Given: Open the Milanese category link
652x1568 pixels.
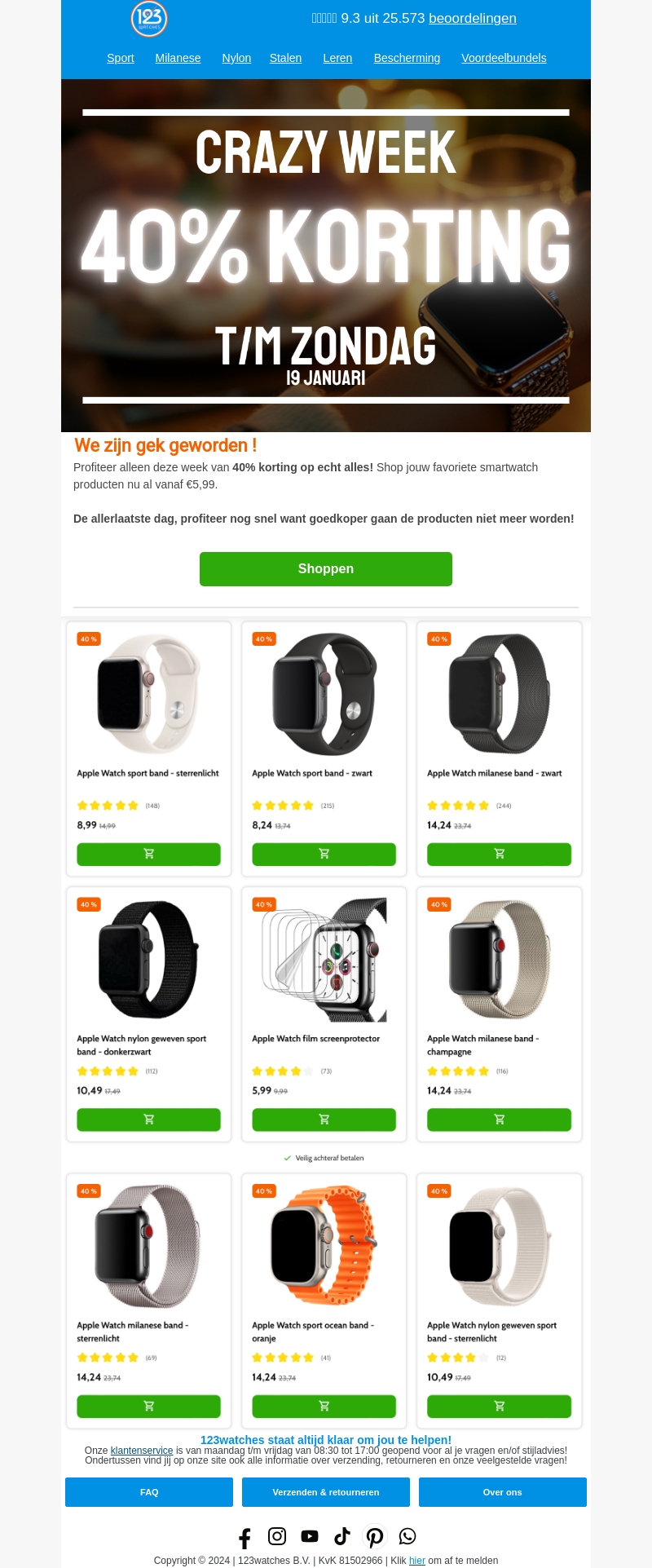Looking at the screenshot, I should coord(178,58).
